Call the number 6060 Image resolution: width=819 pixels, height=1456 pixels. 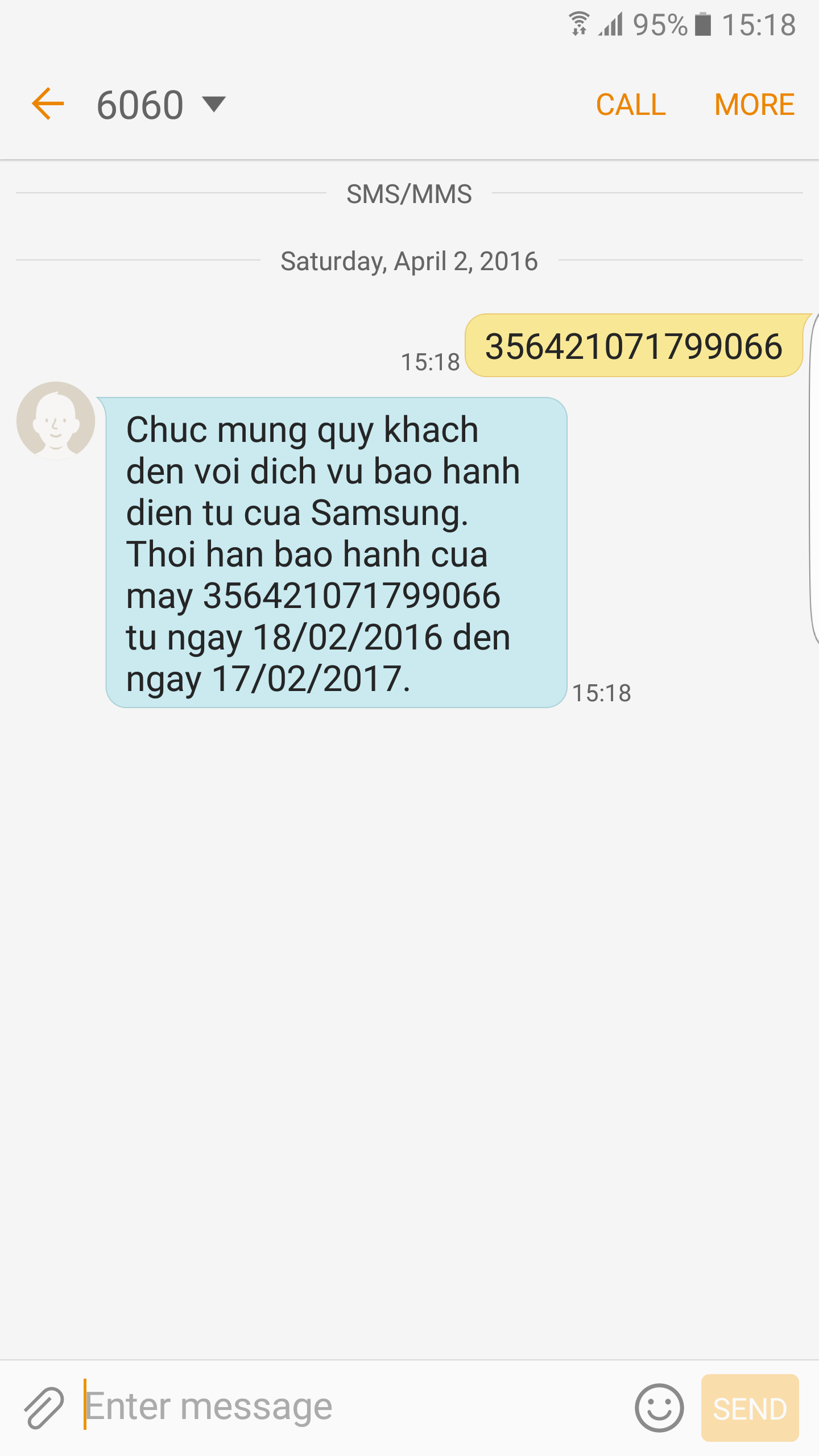631,105
